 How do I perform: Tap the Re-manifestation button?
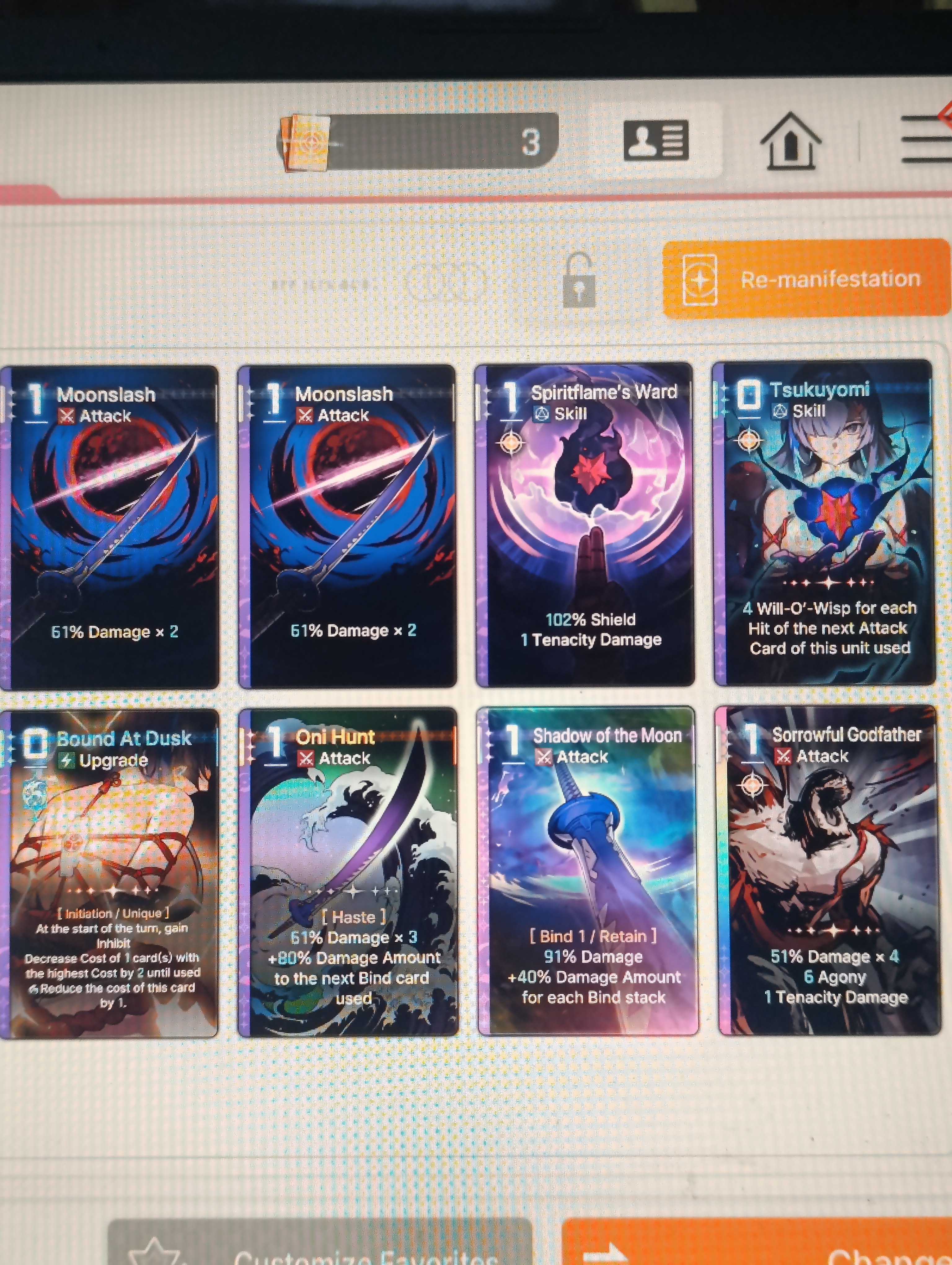click(806, 278)
